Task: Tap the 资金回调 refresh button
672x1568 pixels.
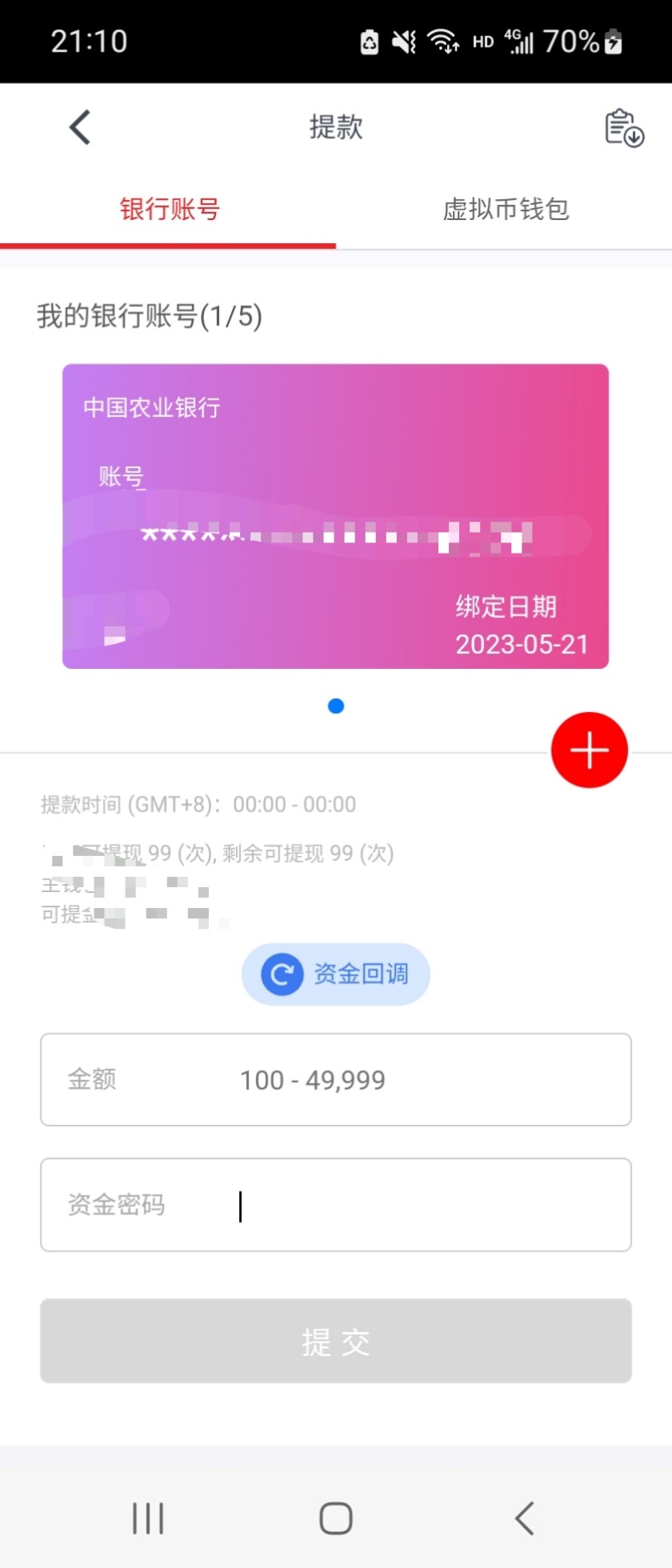Action: [336, 974]
